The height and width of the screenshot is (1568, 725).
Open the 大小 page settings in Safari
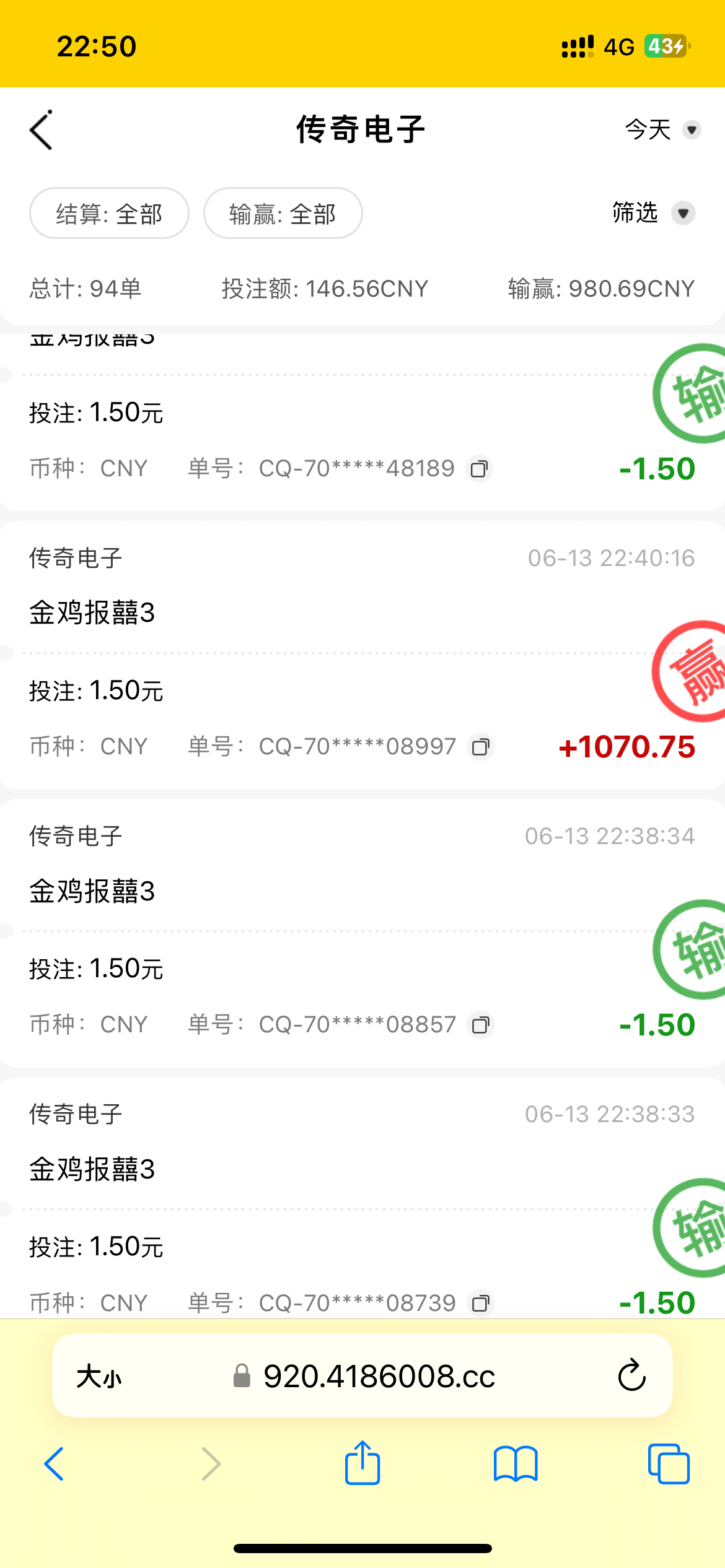99,1377
